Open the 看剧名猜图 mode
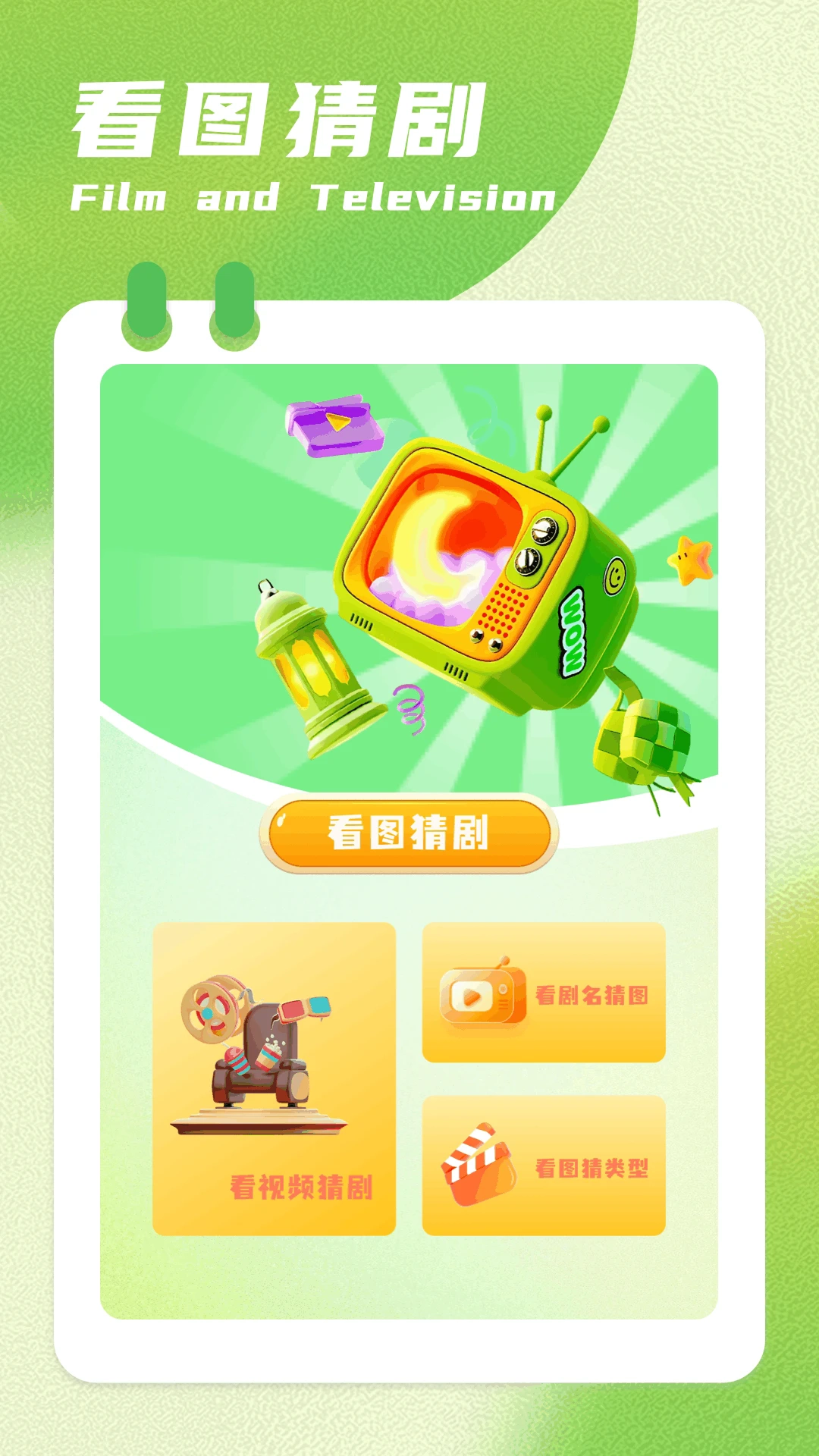Image resolution: width=819 pixels, height=1456 pixels. [x=543, y=993]
